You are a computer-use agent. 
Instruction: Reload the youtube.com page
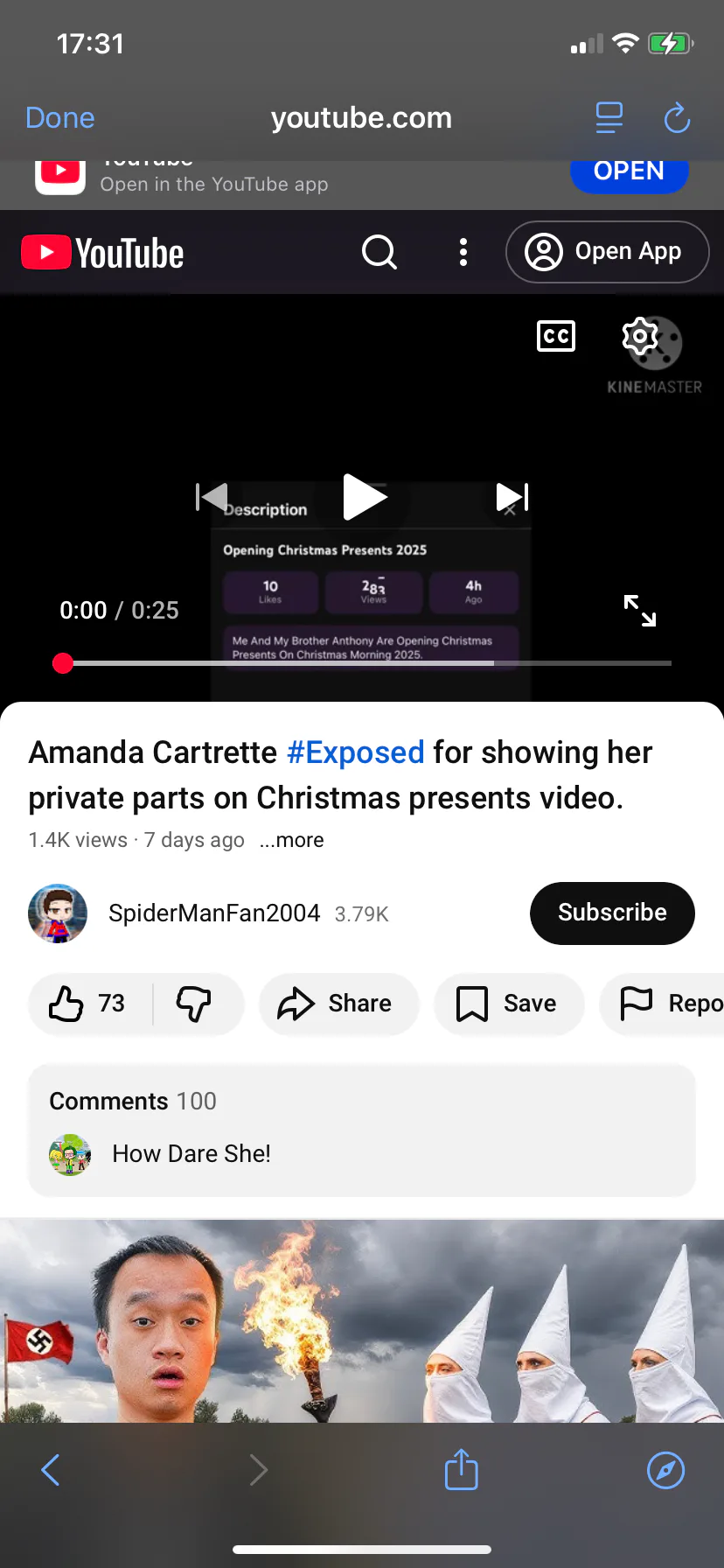(x=676, y=118)
